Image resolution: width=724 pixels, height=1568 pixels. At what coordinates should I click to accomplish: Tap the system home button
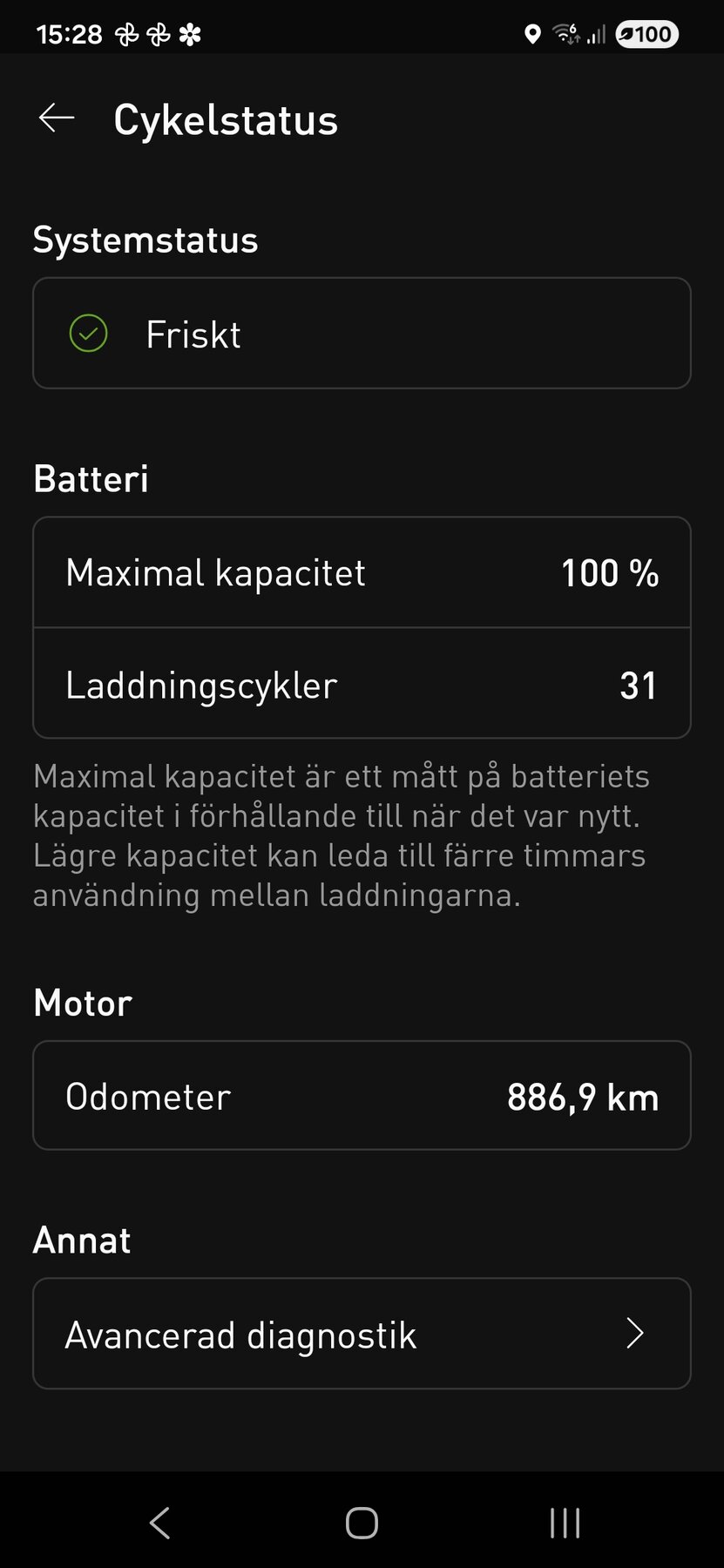362,1523
